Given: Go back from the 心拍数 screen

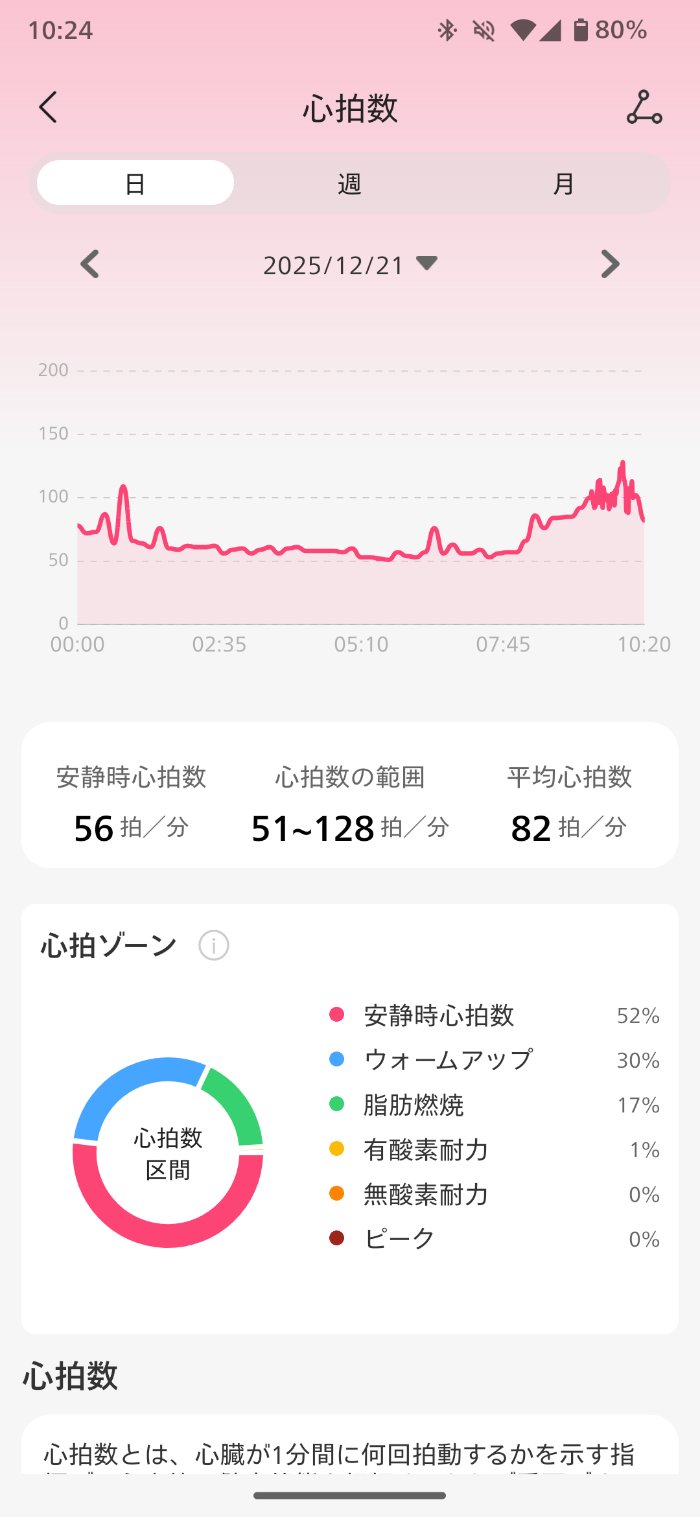Looking at the screenshot, I should click(48, 108).
